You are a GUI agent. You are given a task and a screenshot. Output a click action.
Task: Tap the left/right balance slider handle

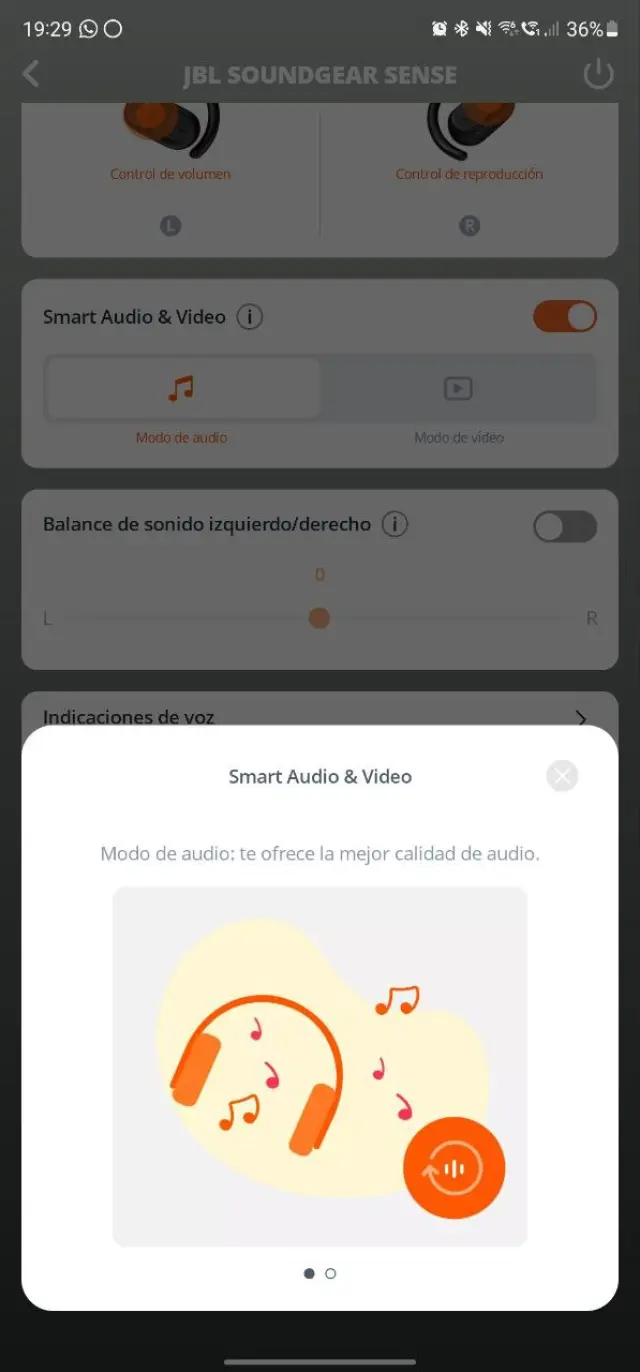(x=319, y=618)
